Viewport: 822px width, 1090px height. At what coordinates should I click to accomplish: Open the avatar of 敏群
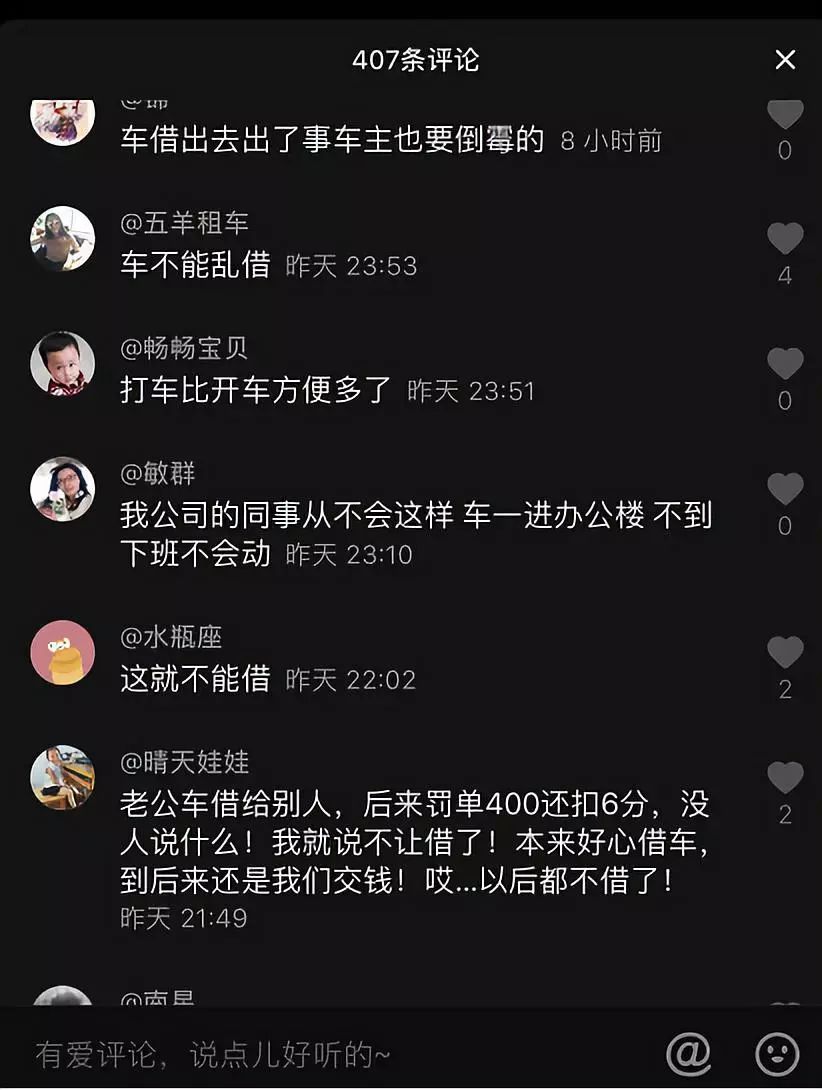(x=62, y=489)
